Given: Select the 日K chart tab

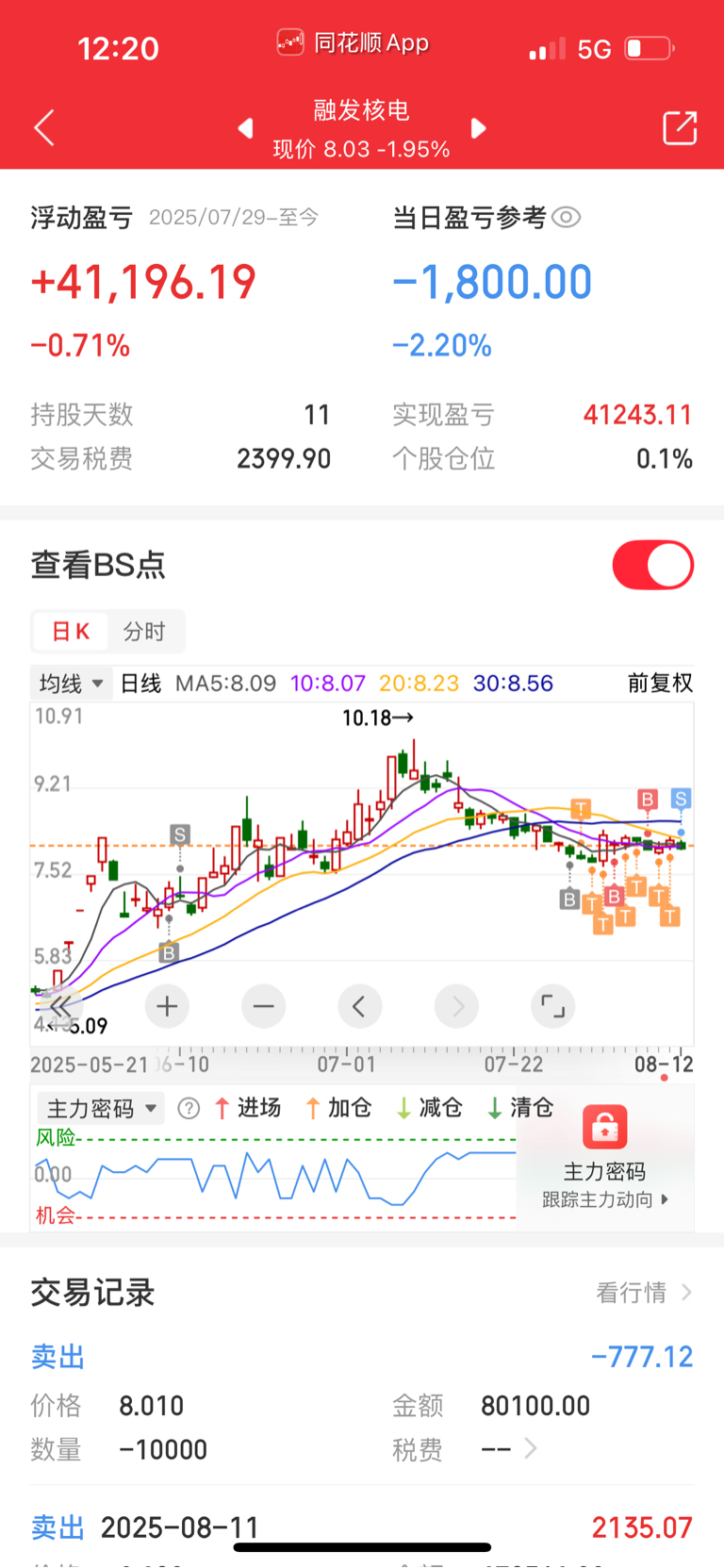Looking at the screenshot, I should click(x=71, y=632).
